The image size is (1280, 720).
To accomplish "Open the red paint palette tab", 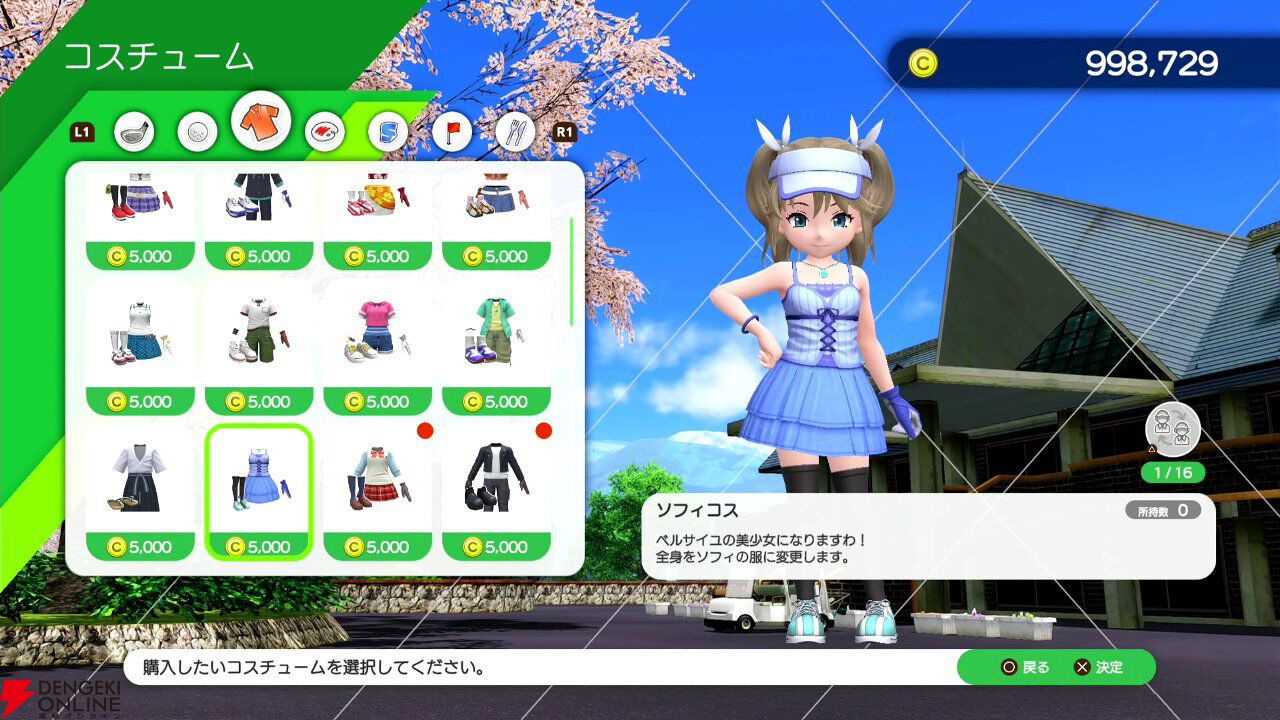I will (x=325, y=131).
